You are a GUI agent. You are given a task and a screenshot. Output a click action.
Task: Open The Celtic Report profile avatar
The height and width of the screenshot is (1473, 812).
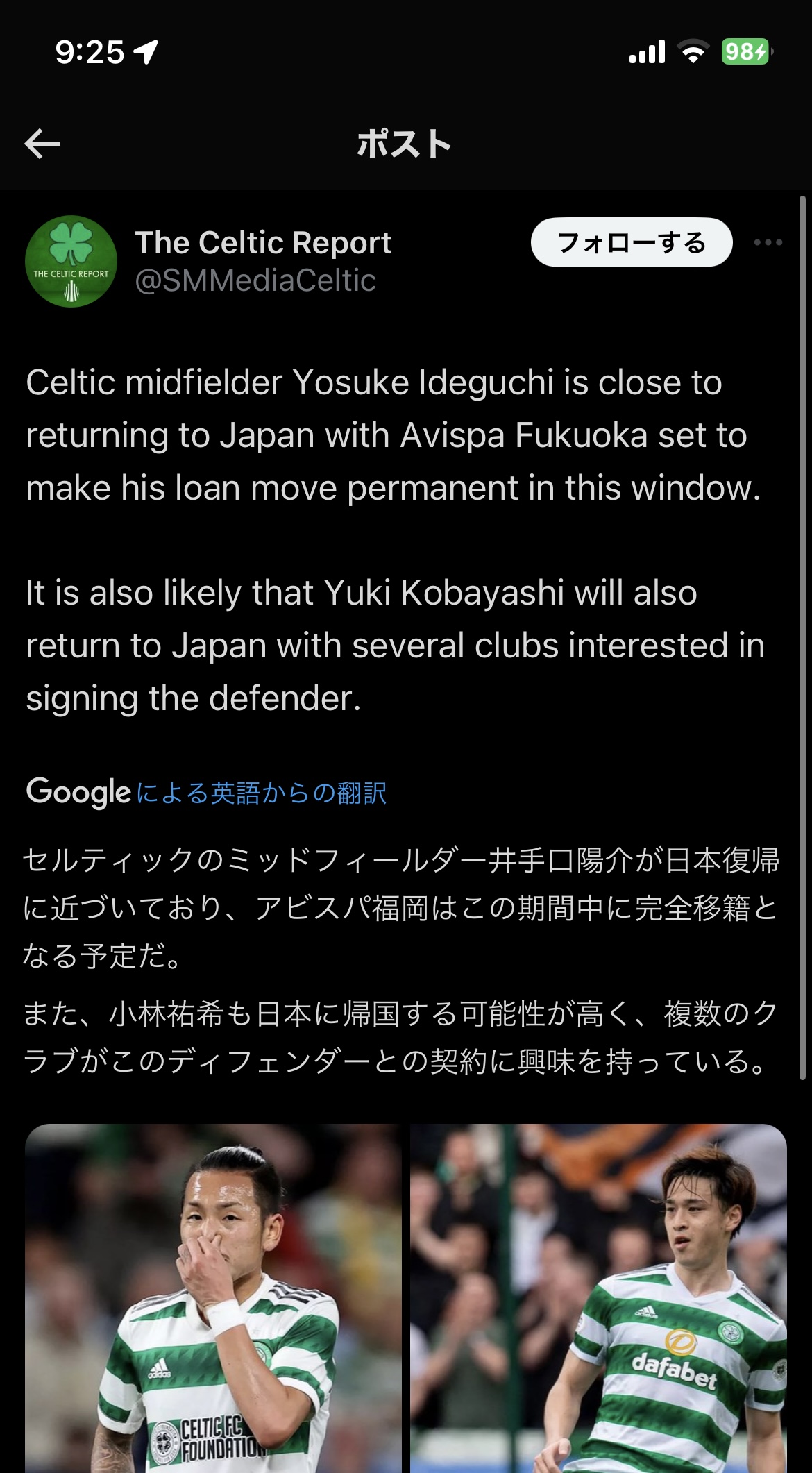click(71, 261)
